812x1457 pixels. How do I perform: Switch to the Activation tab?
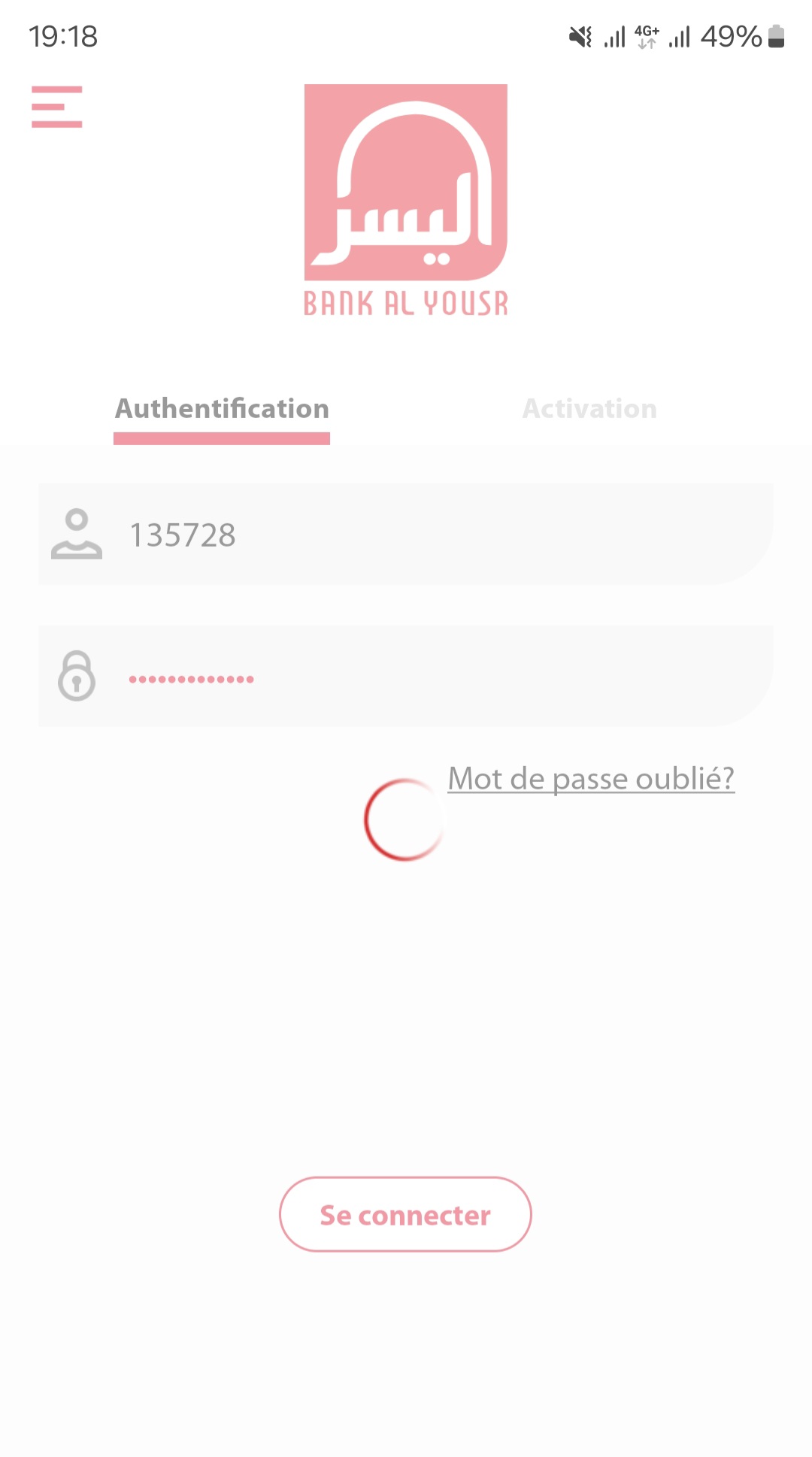point(589,409)
